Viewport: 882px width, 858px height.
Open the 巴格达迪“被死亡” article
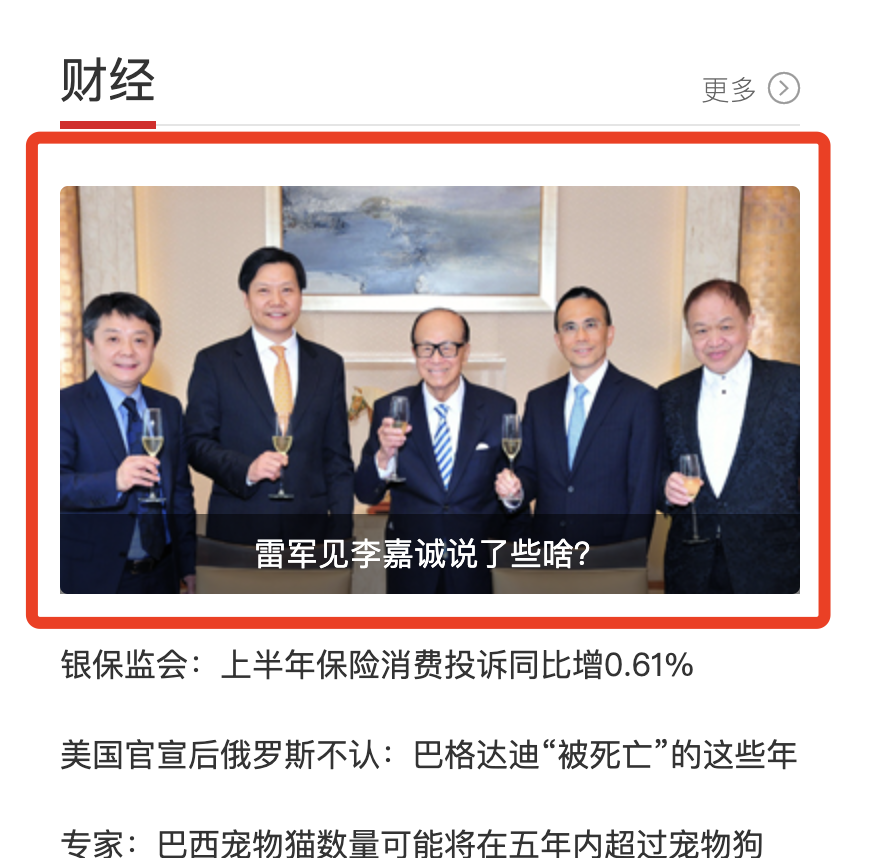pyautogui.click(x=429, y=755)
